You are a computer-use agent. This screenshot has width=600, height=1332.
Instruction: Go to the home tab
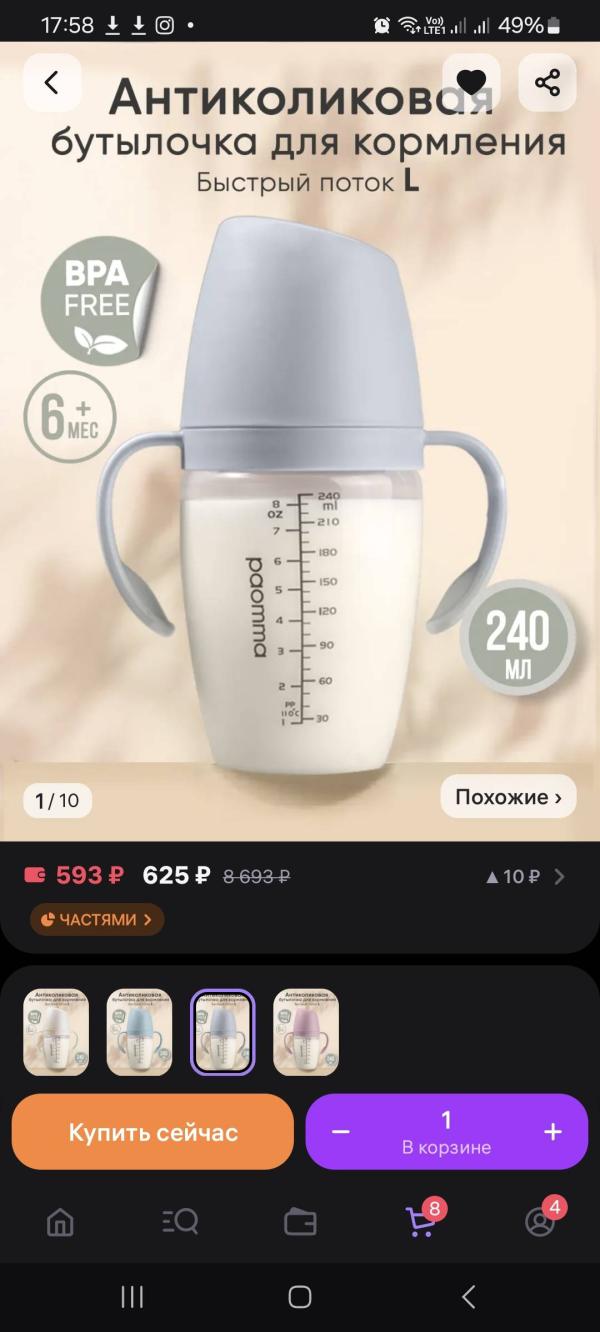[60, 1222]
